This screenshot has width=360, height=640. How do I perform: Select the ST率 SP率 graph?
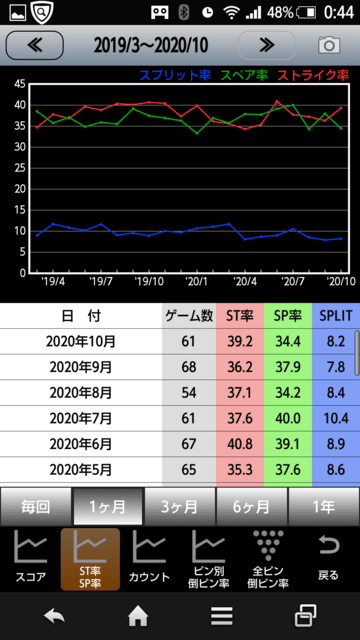(90, 559)
